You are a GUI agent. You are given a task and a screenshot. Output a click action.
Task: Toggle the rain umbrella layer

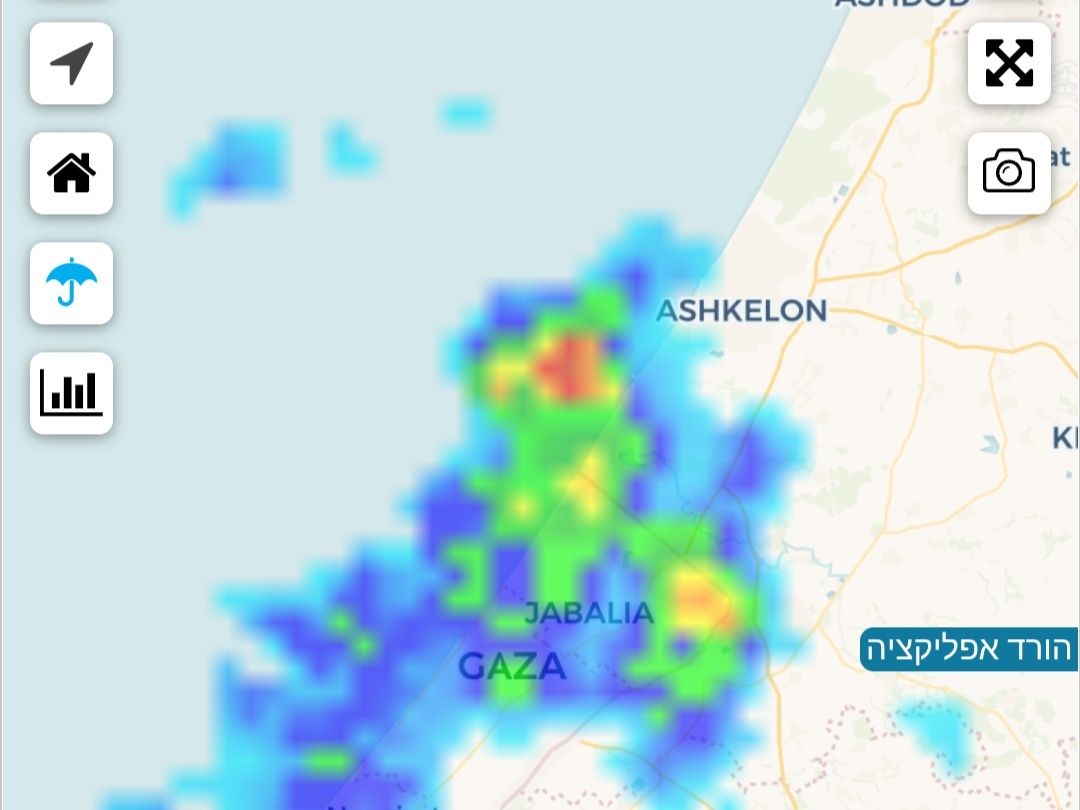pos(71,283)
